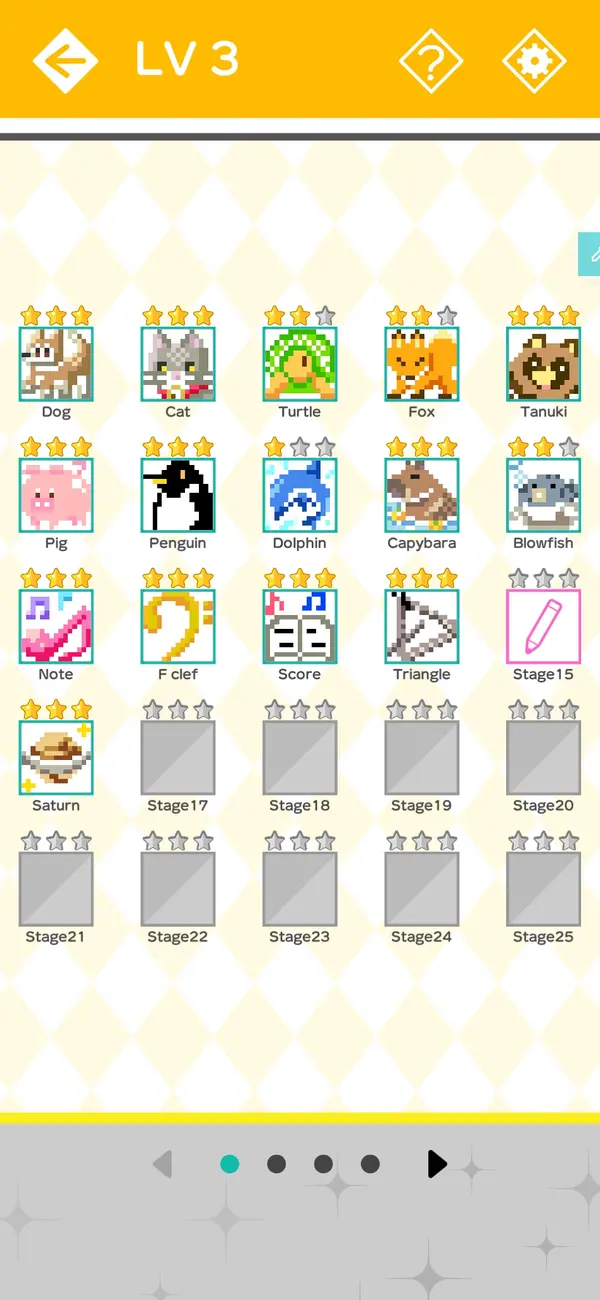Open the Dolphin puzzle
This screenshot has height=1300, width=600.
tap(300, 495)
